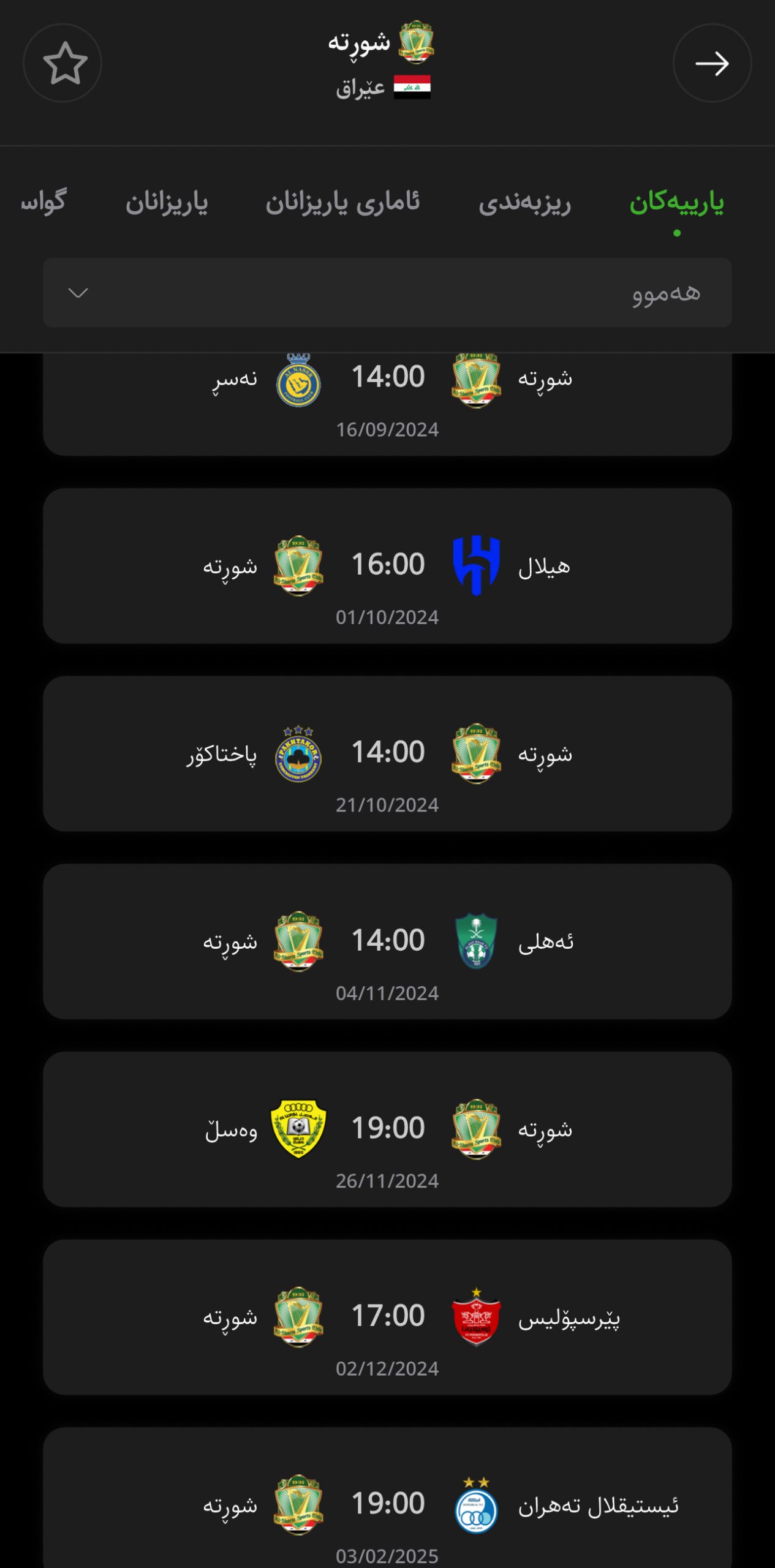This screenshot has width=775, height=1568.
Task: Select the یاریزانان tab
Action: click(x=167, y=203)
